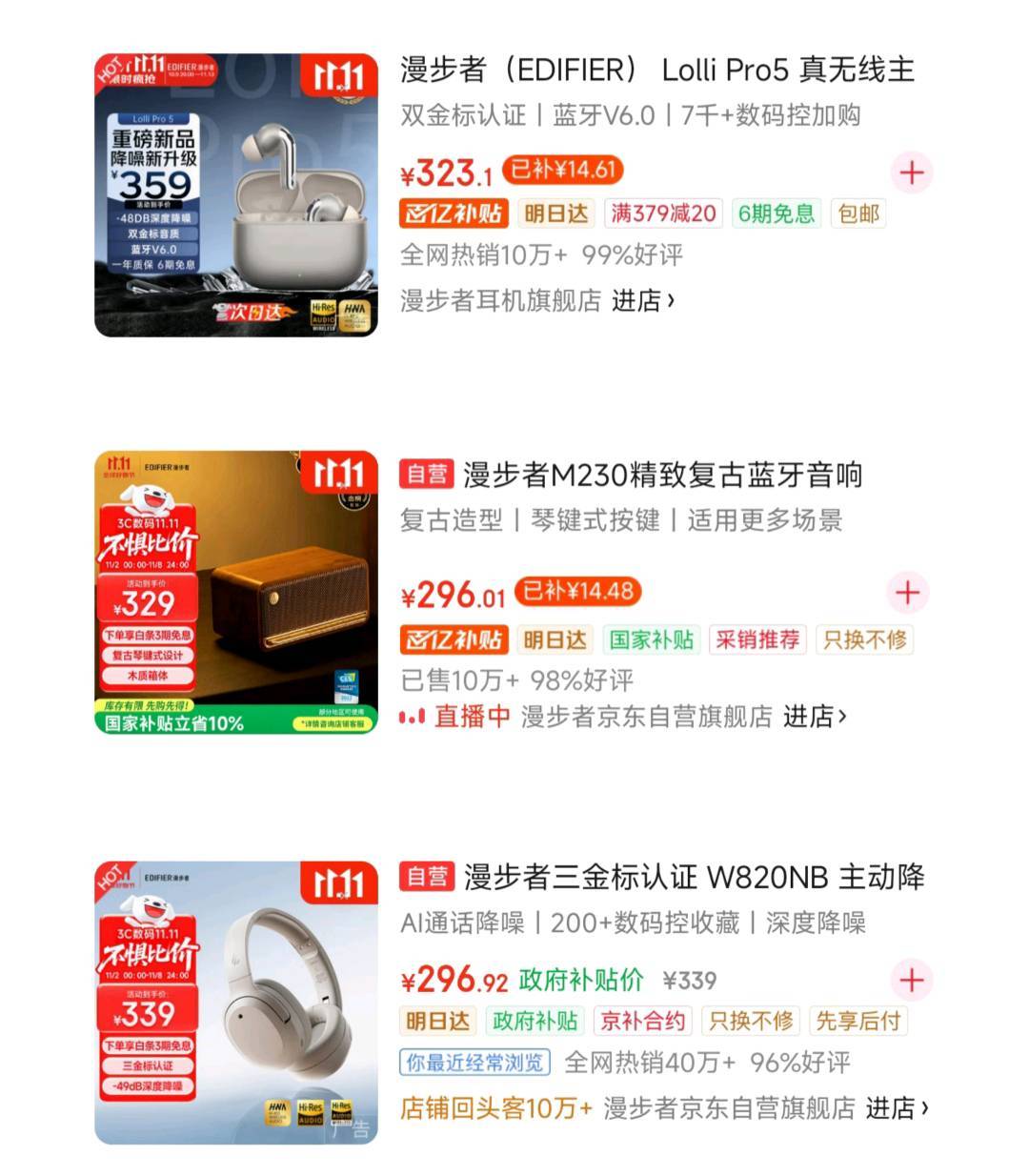Open the 漫步者三金标认证 W820NB title
Screen dimensions: 1029x1176
(694, 877)
